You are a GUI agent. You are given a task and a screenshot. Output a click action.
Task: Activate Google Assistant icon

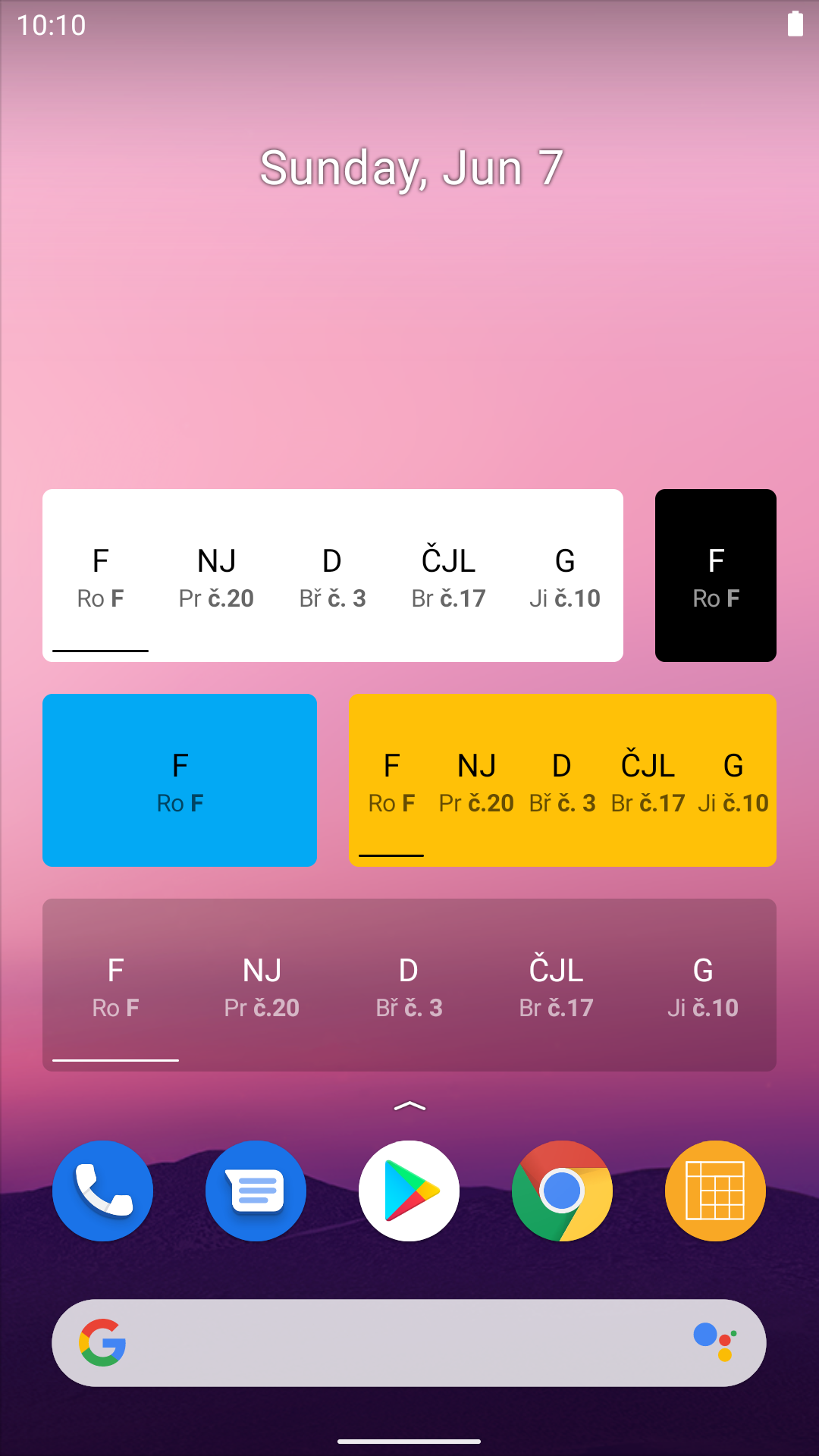pos(714,1341)
